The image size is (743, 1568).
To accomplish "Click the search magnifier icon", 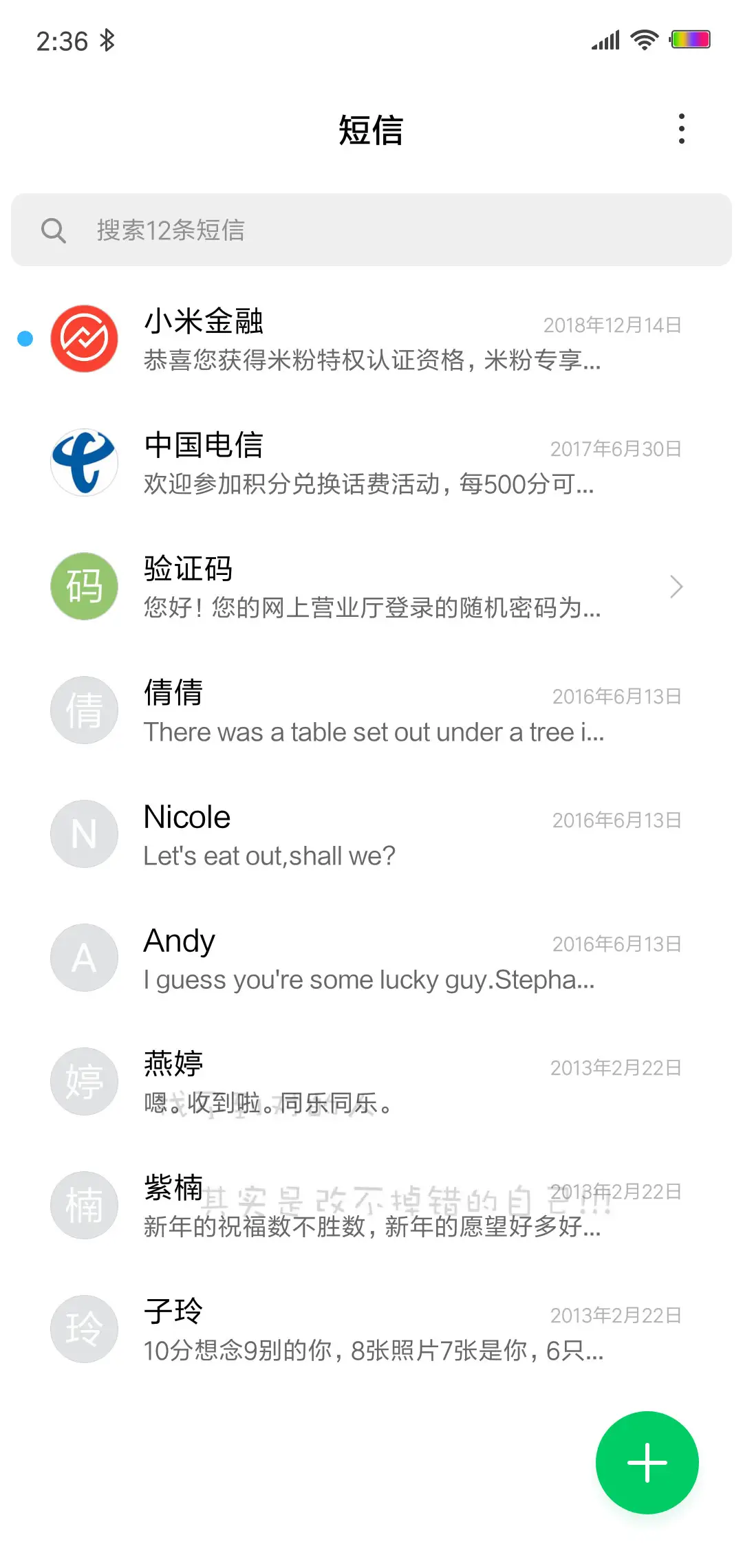I will coord(55,230).
